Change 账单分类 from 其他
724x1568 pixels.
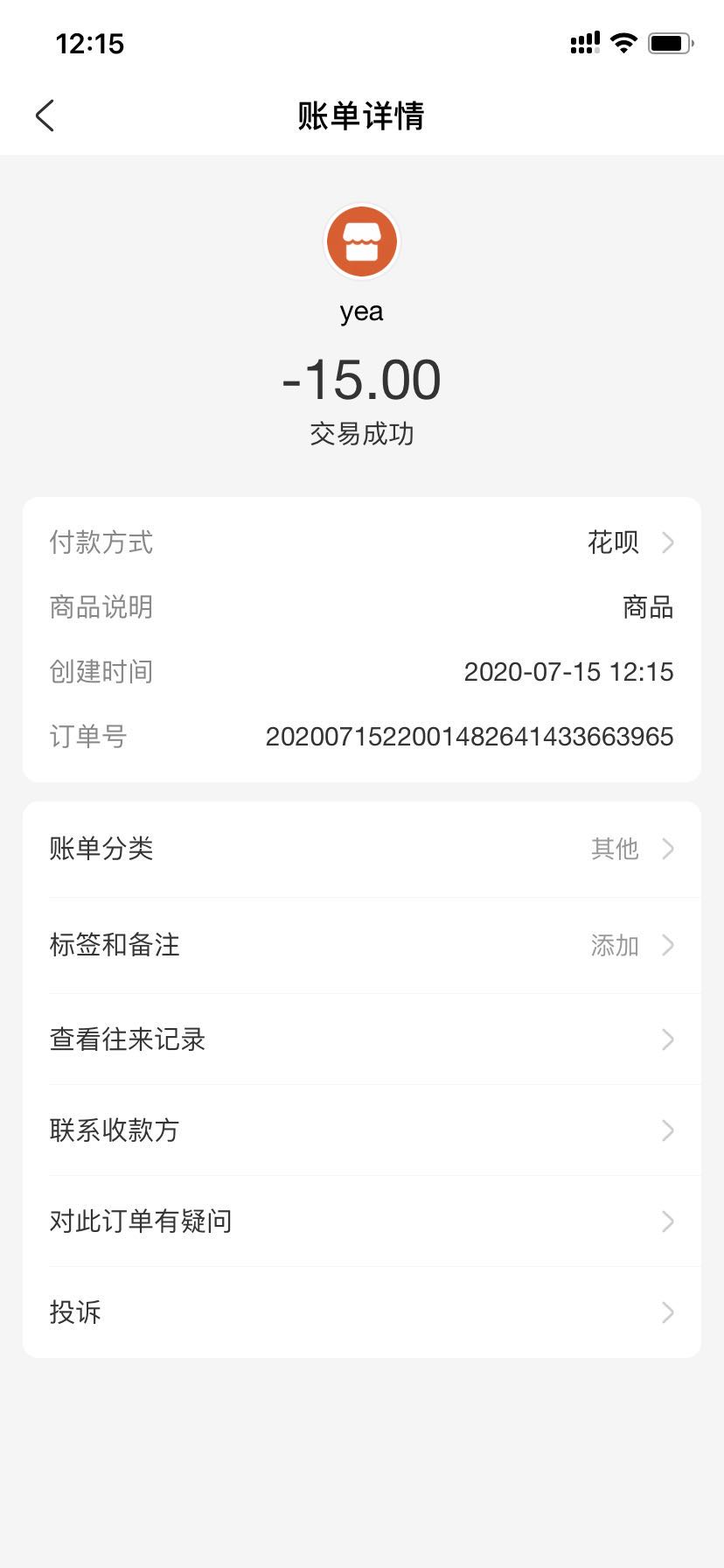tap(362, 849)
